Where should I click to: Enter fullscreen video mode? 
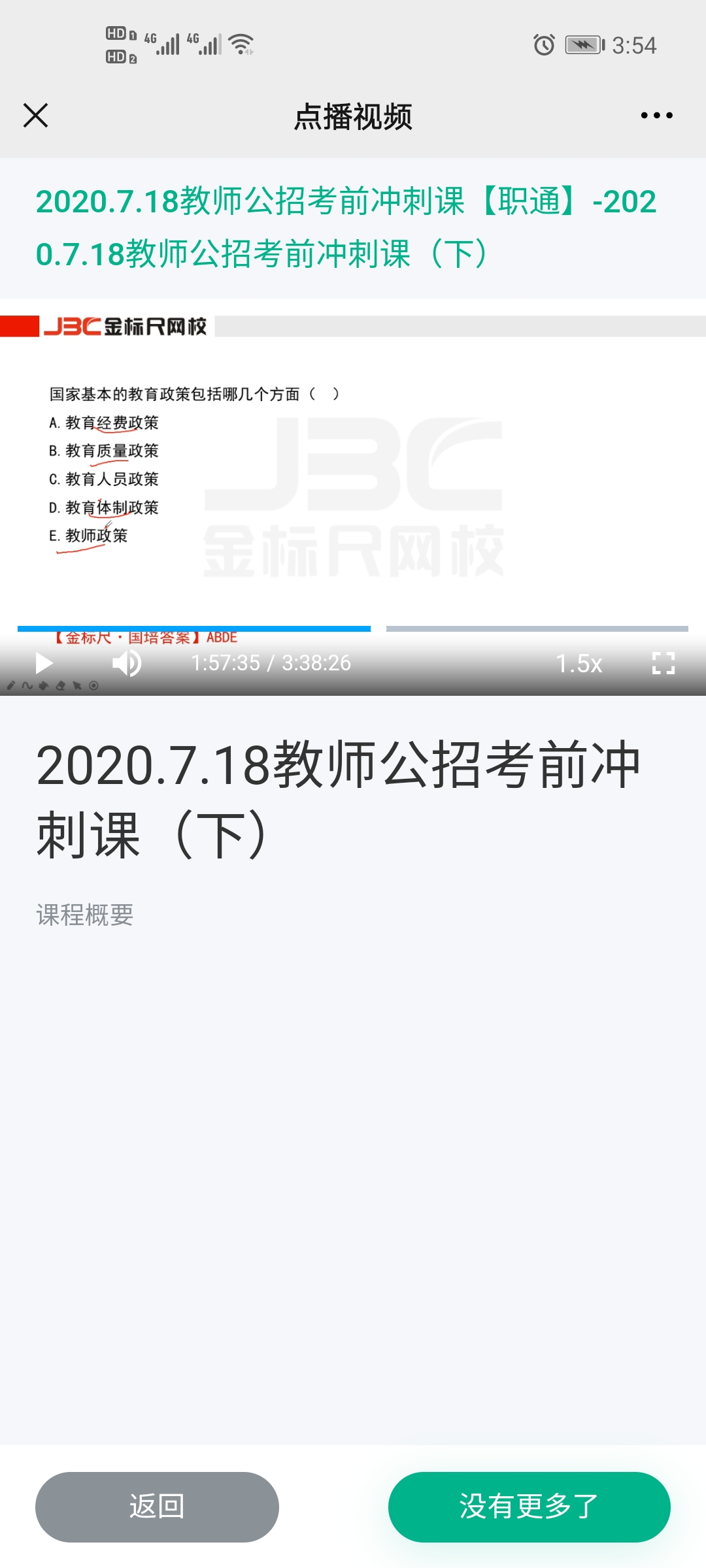(663, 663)
